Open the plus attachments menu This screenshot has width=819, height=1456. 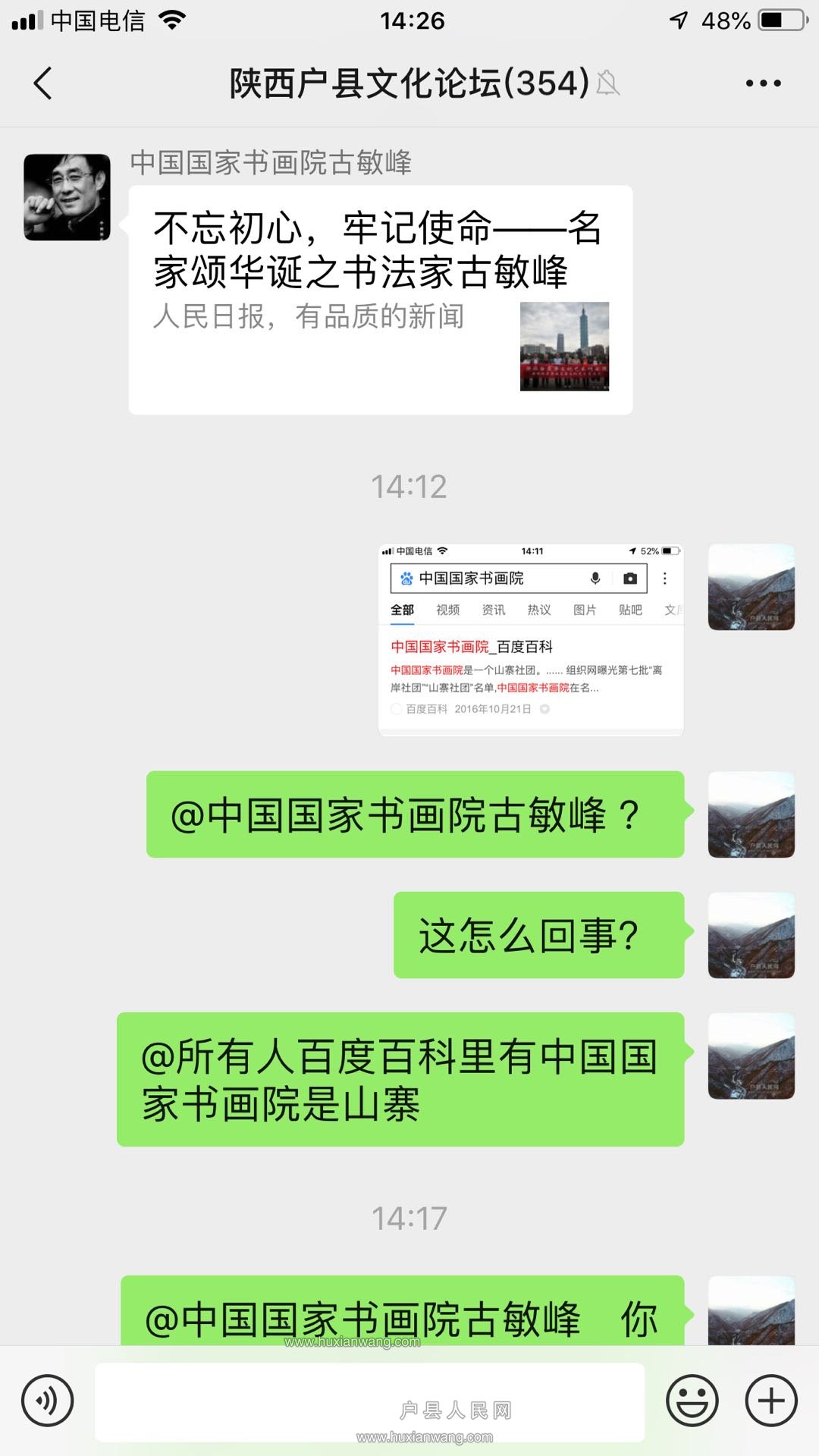pos(771,1401)
